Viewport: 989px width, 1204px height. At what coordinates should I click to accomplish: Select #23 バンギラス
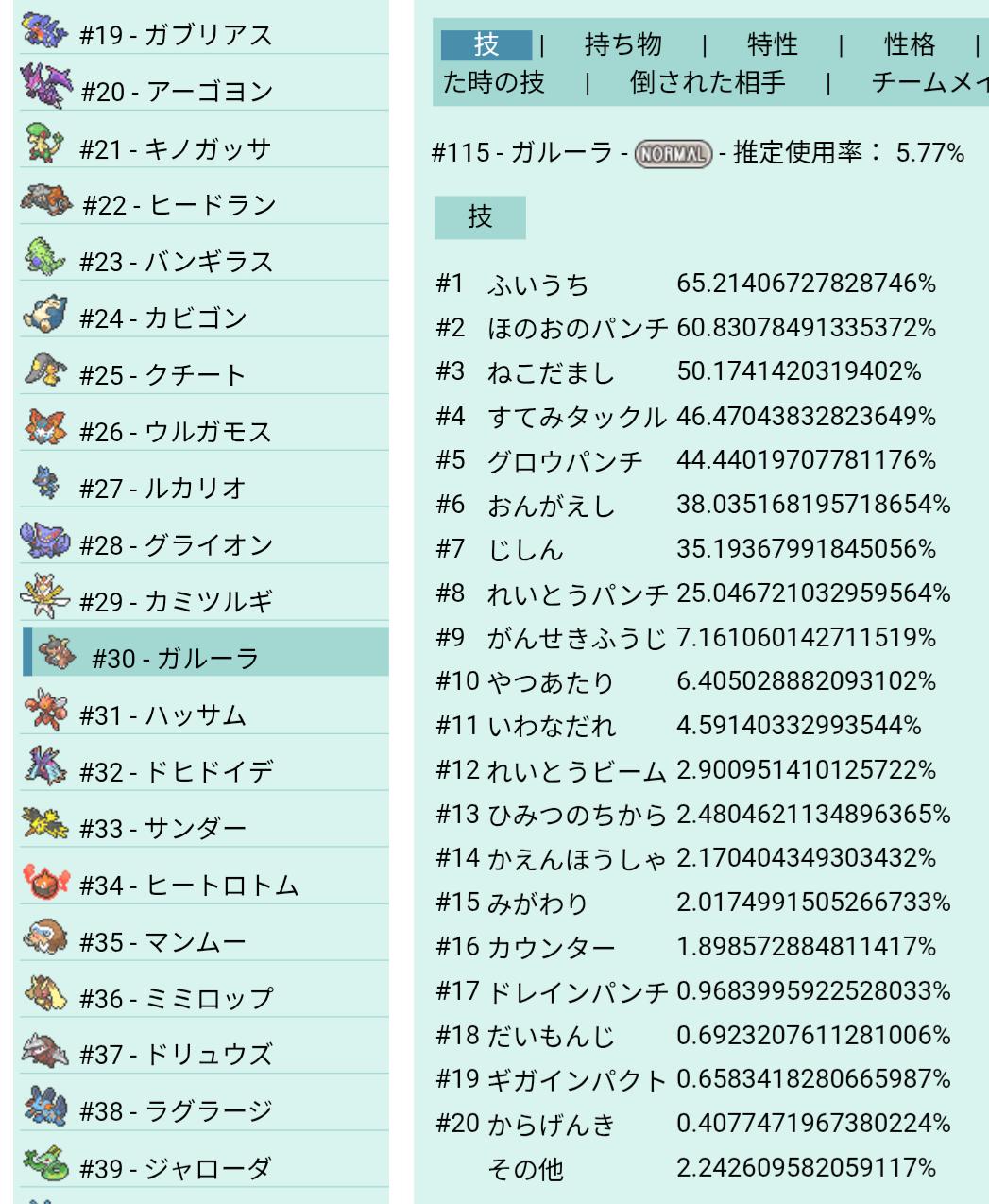[x=176, y=262]
